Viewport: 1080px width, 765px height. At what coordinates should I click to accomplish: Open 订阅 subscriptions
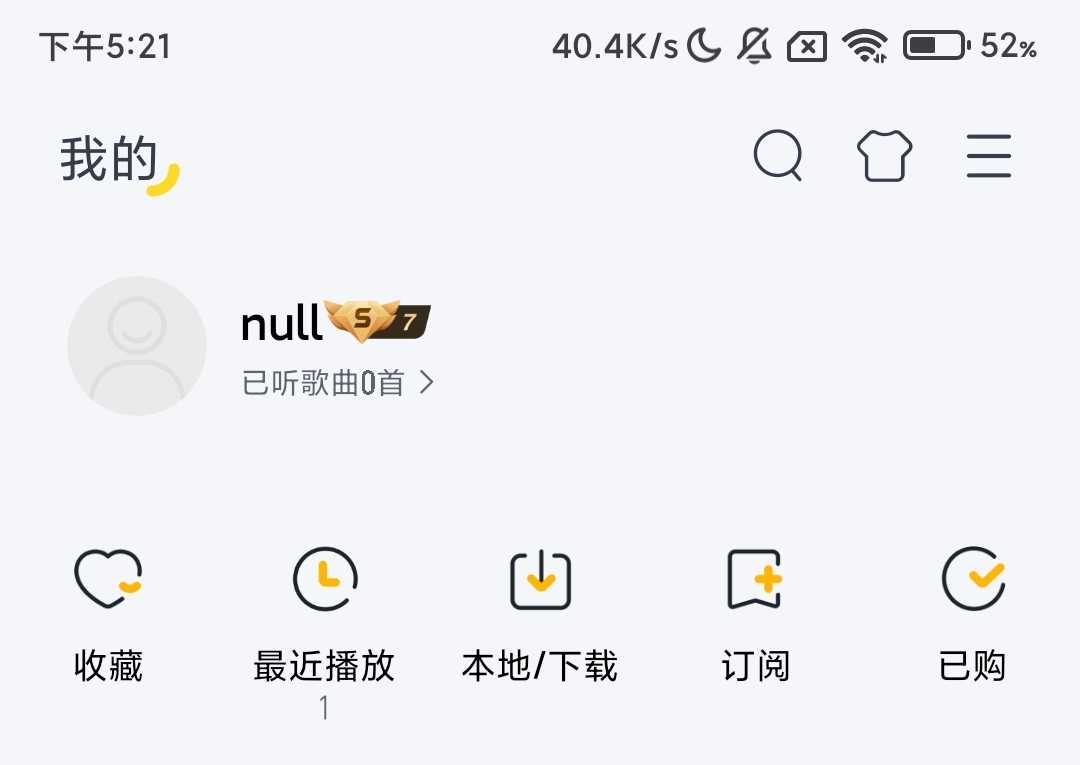tap(756, 610)
